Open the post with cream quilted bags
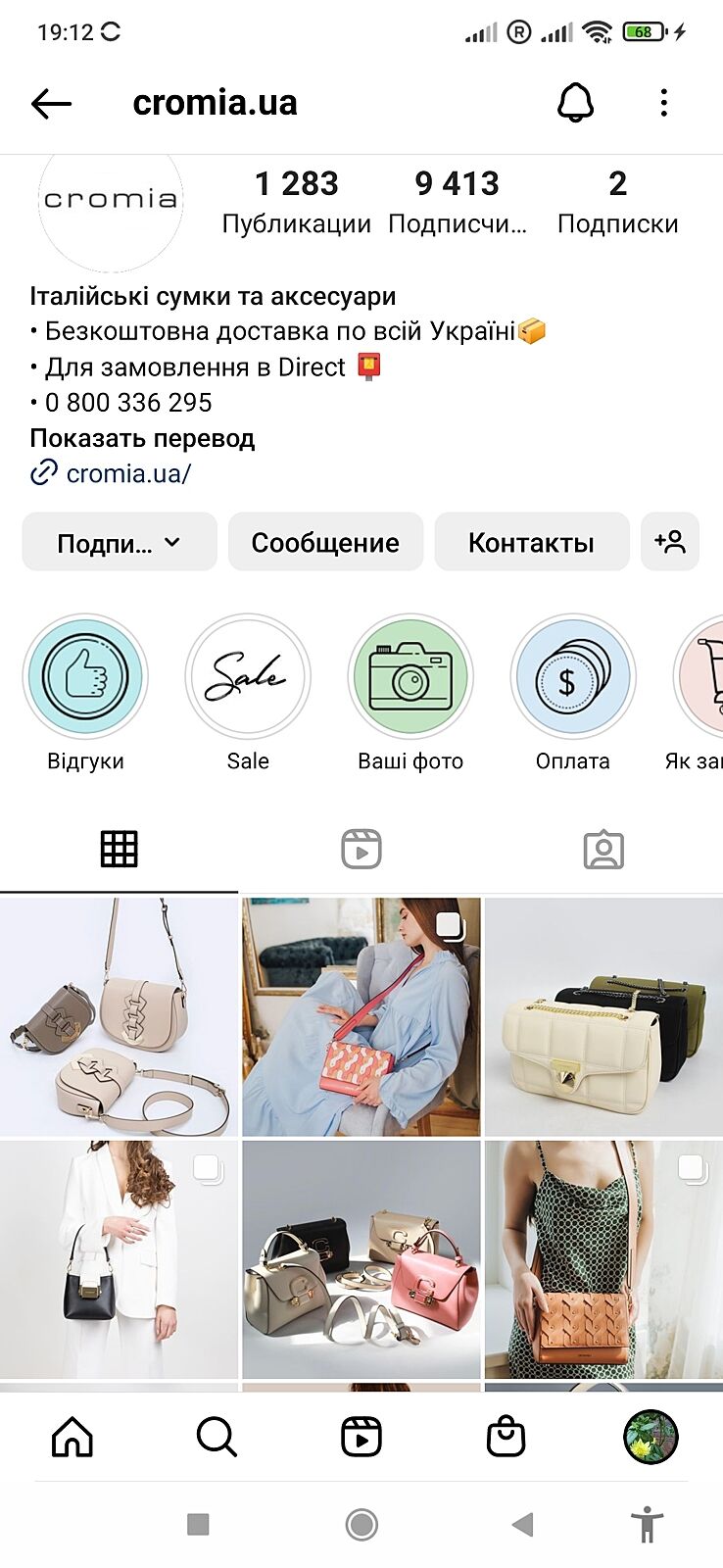723x1568 pixels. (x=603, y=1017)
